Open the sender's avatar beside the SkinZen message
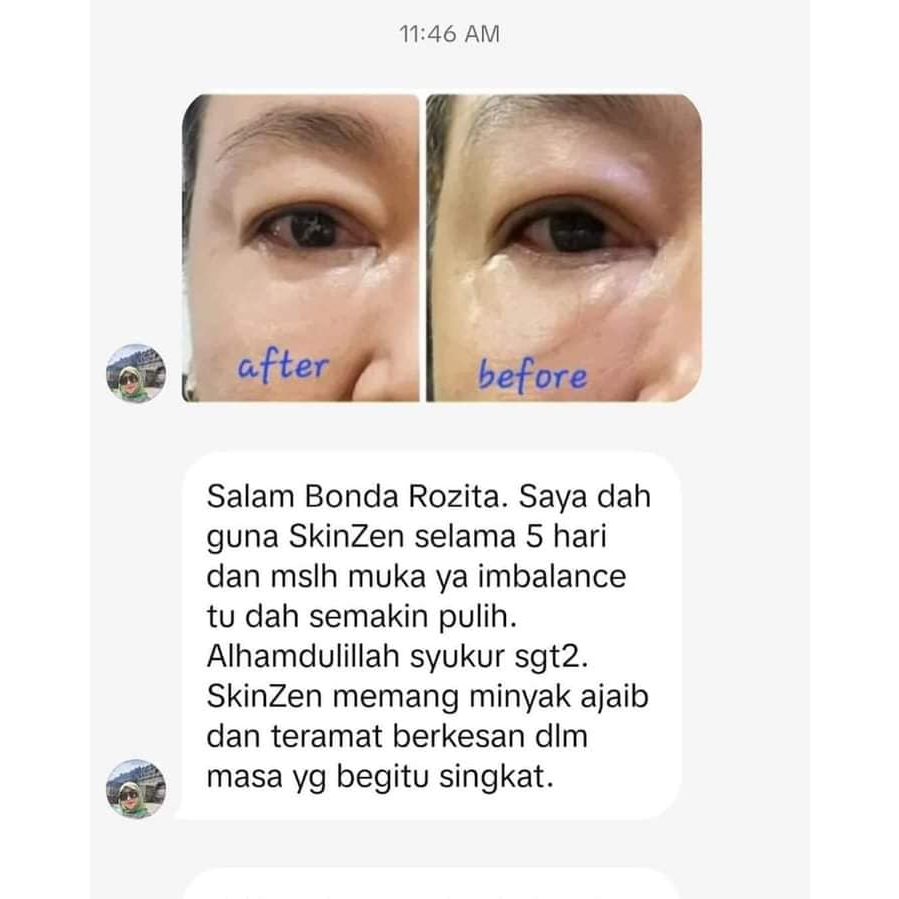The height and width of the screenshot is (899, 899). (136, 789)
